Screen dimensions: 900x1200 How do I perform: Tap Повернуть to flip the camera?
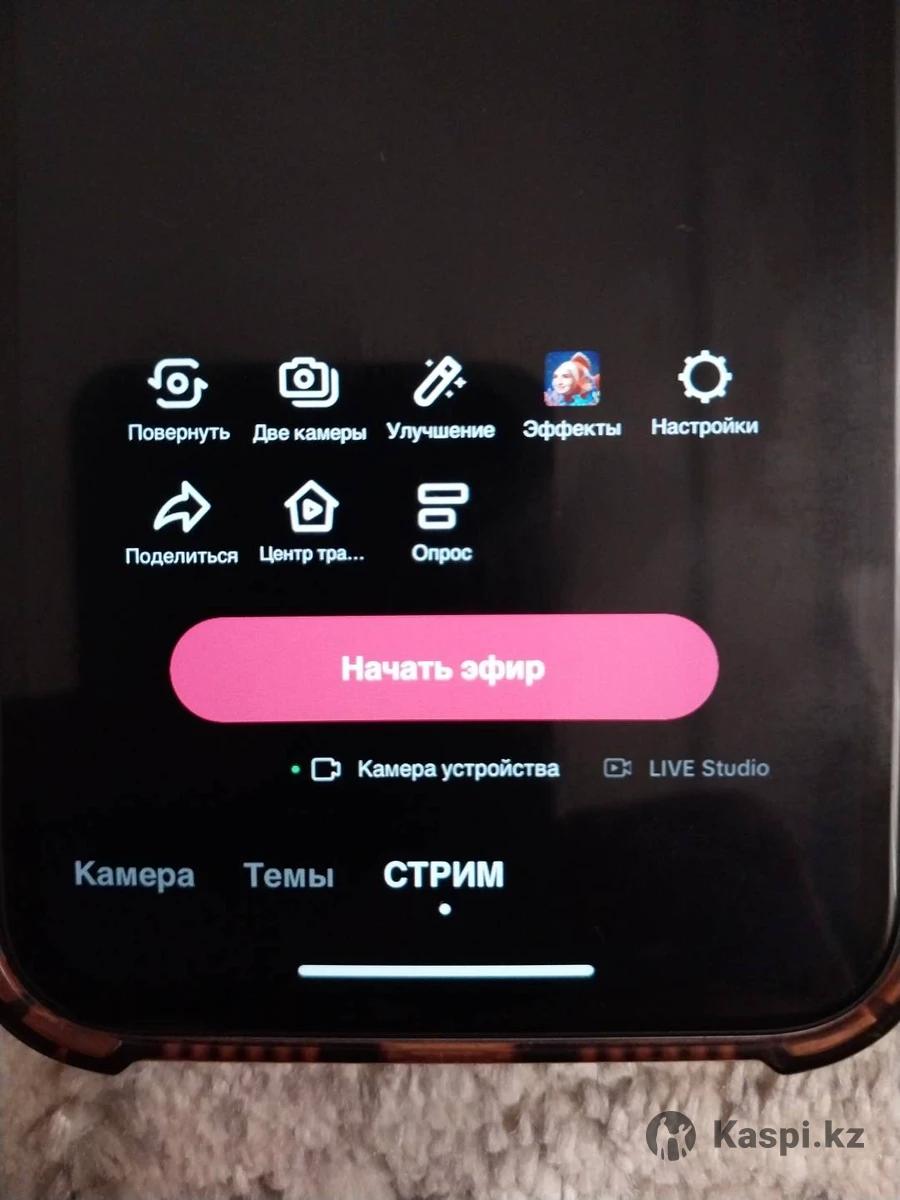179,387
